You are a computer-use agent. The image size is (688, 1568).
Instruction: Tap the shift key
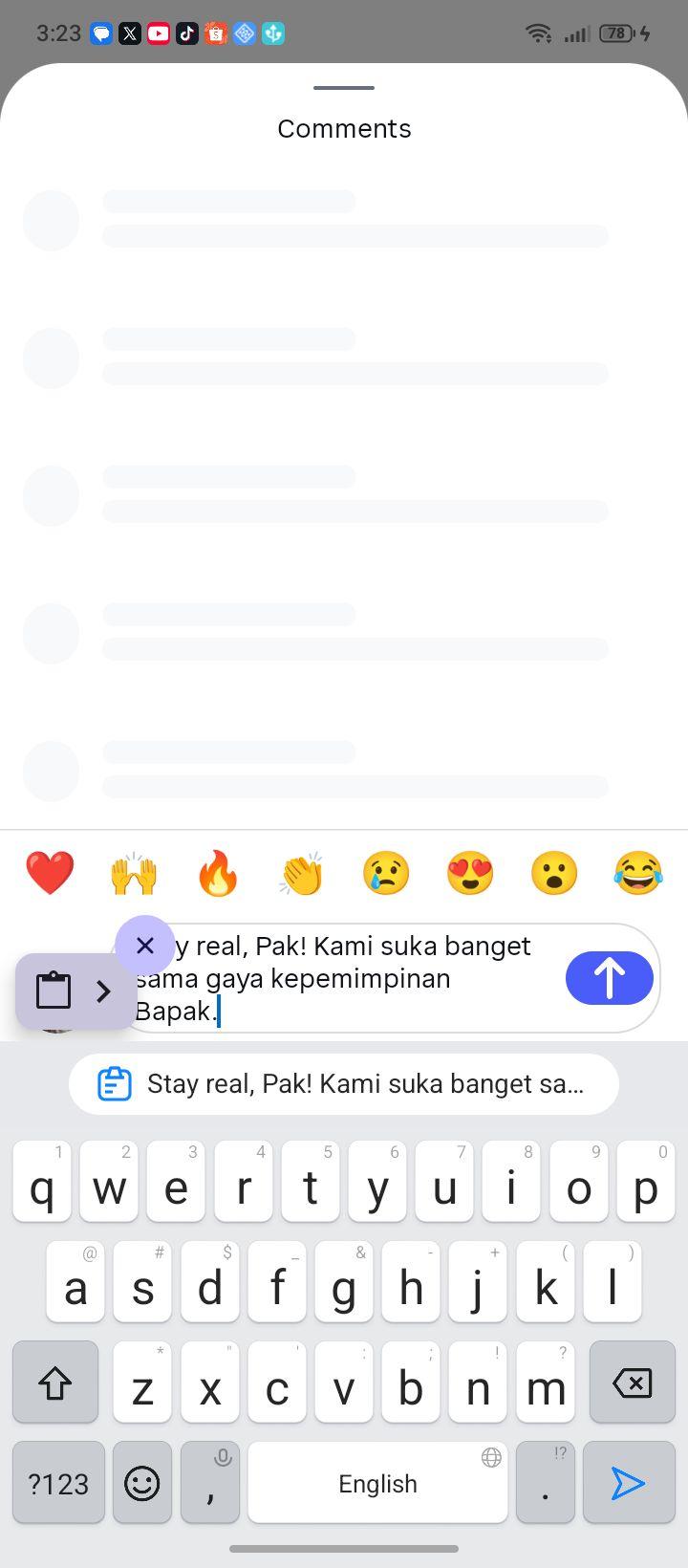point(55,1383)
